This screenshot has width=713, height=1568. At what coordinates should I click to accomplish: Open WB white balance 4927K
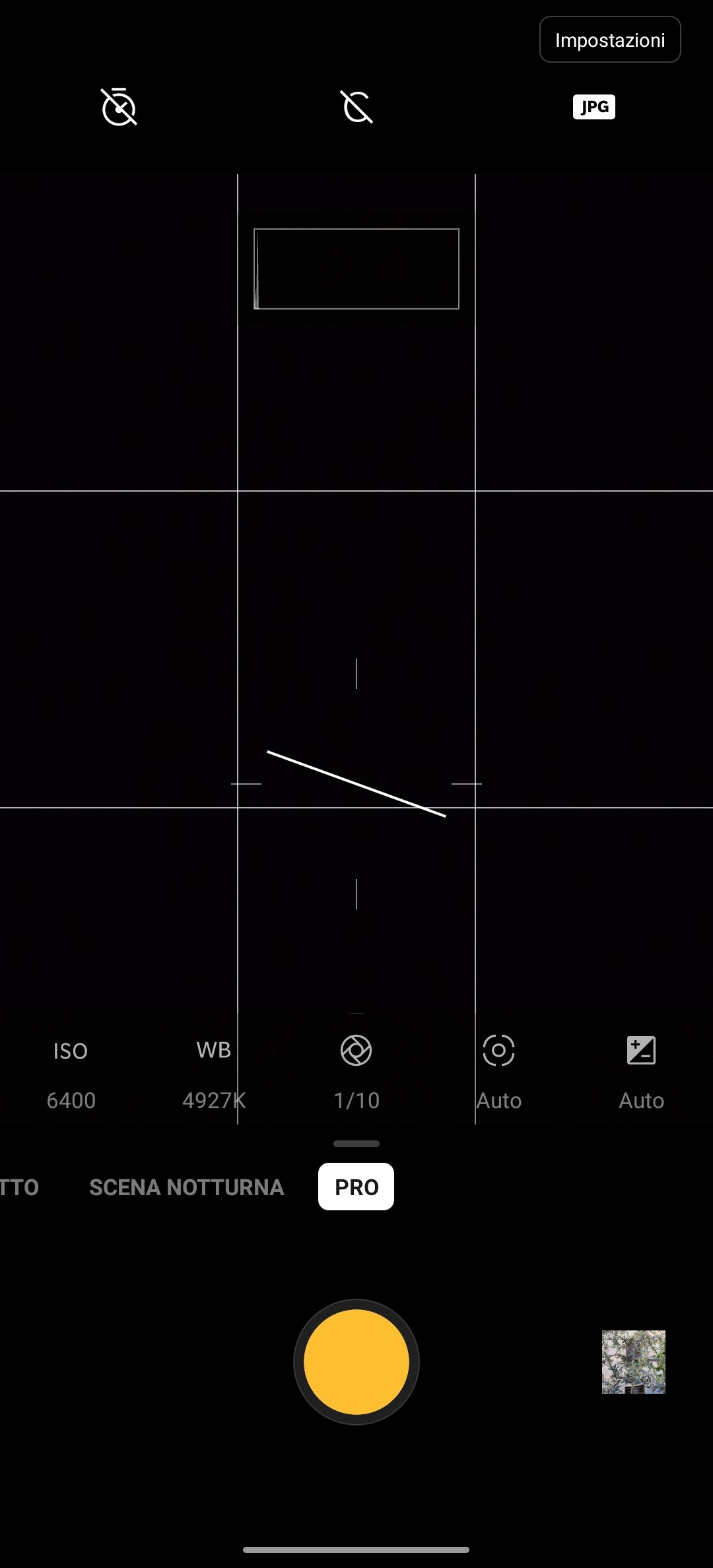[x=213, y=1074]
